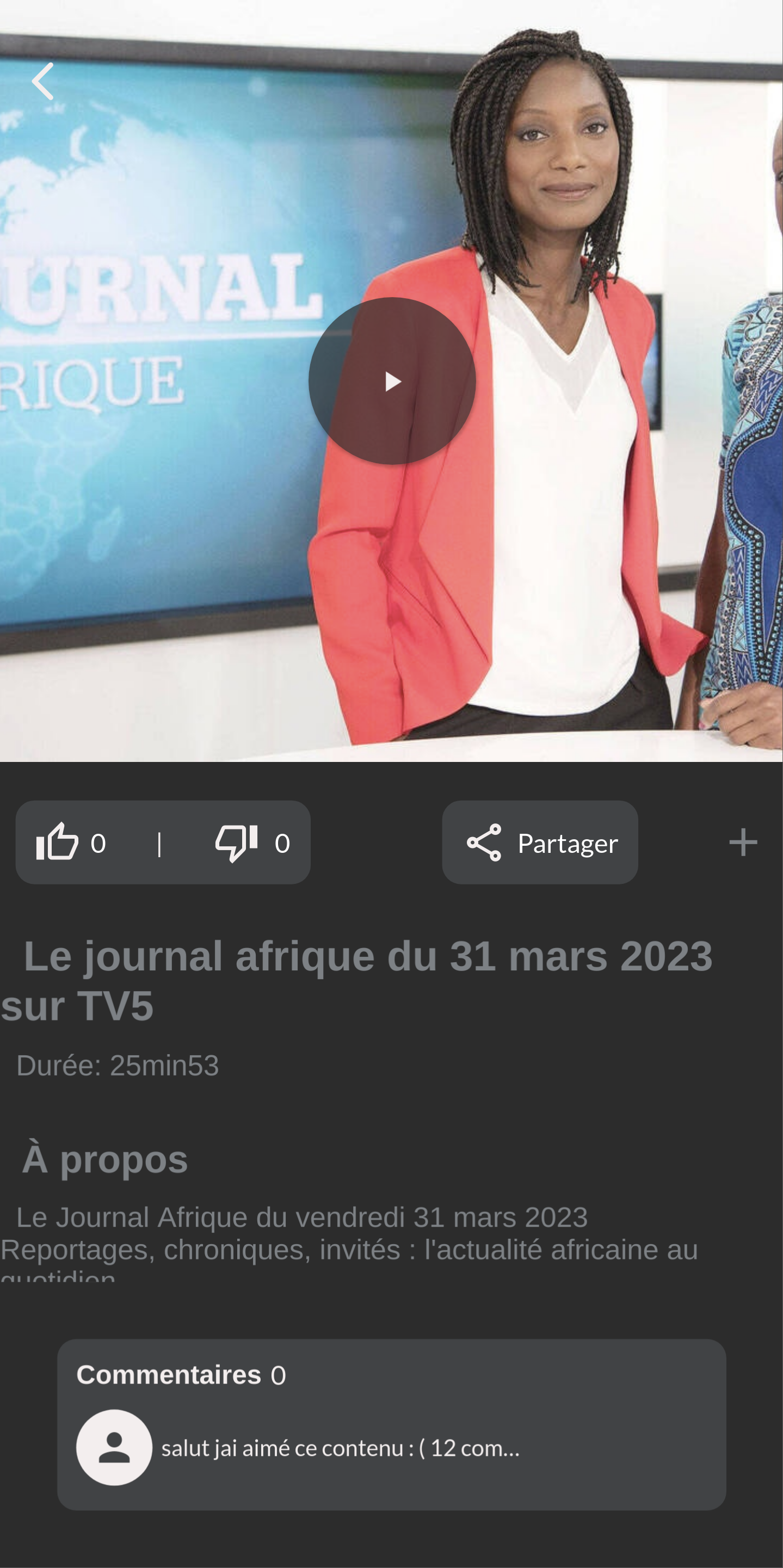Tap the plus icon beside Partager

tap(743, 843)
